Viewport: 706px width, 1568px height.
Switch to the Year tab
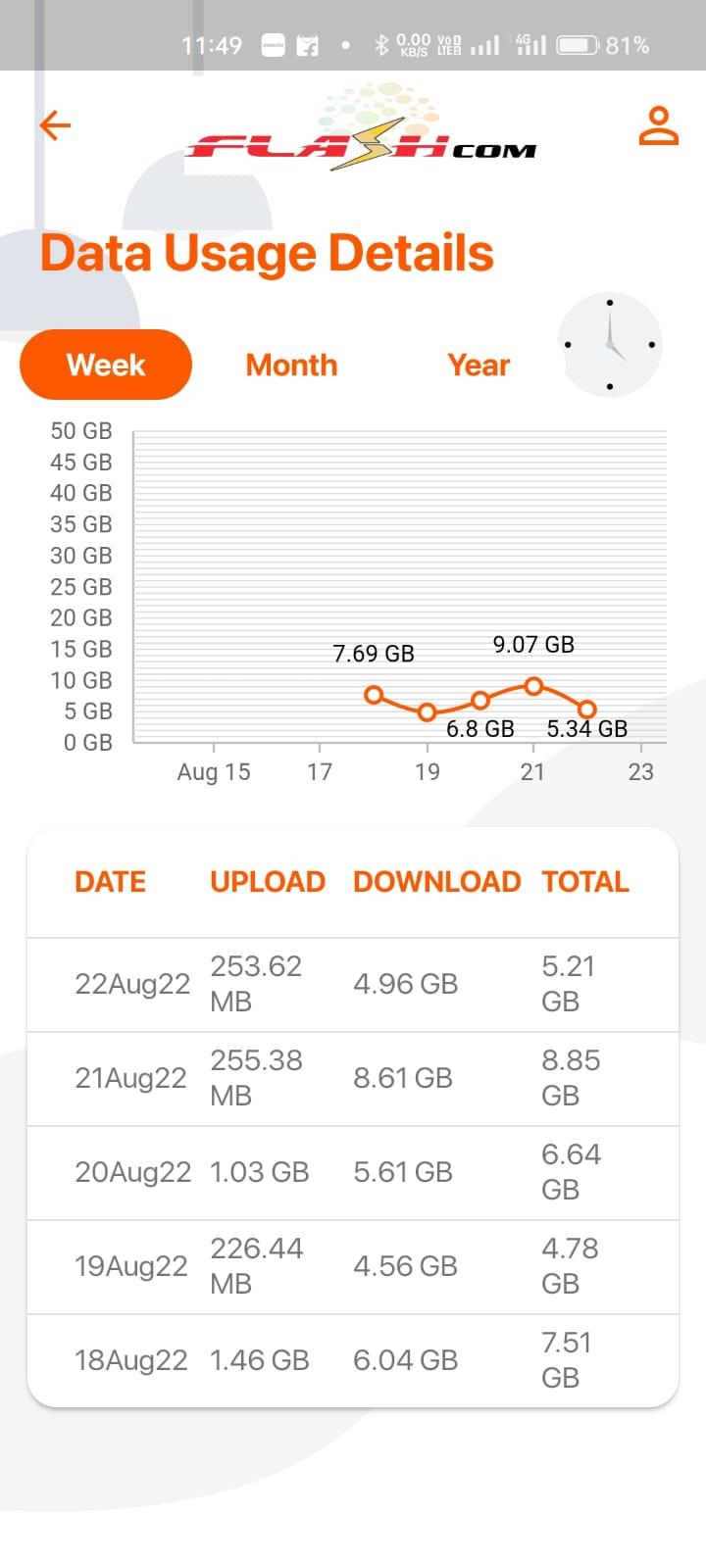point(479,365)
